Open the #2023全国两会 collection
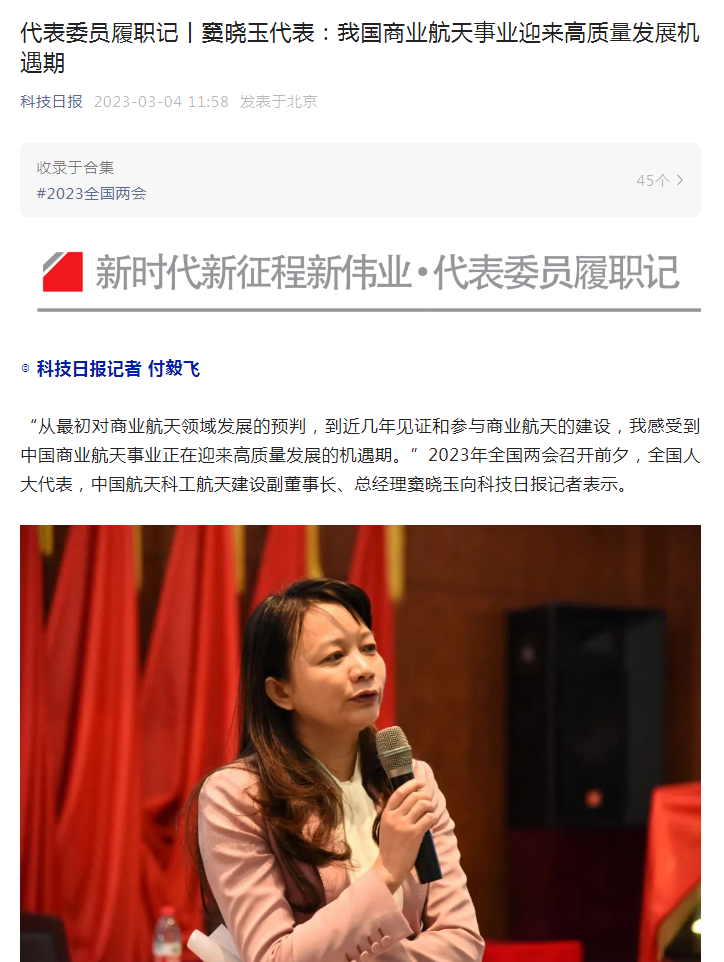The width and height of the screenshot is (724, 962). click(x=91, y=193)
